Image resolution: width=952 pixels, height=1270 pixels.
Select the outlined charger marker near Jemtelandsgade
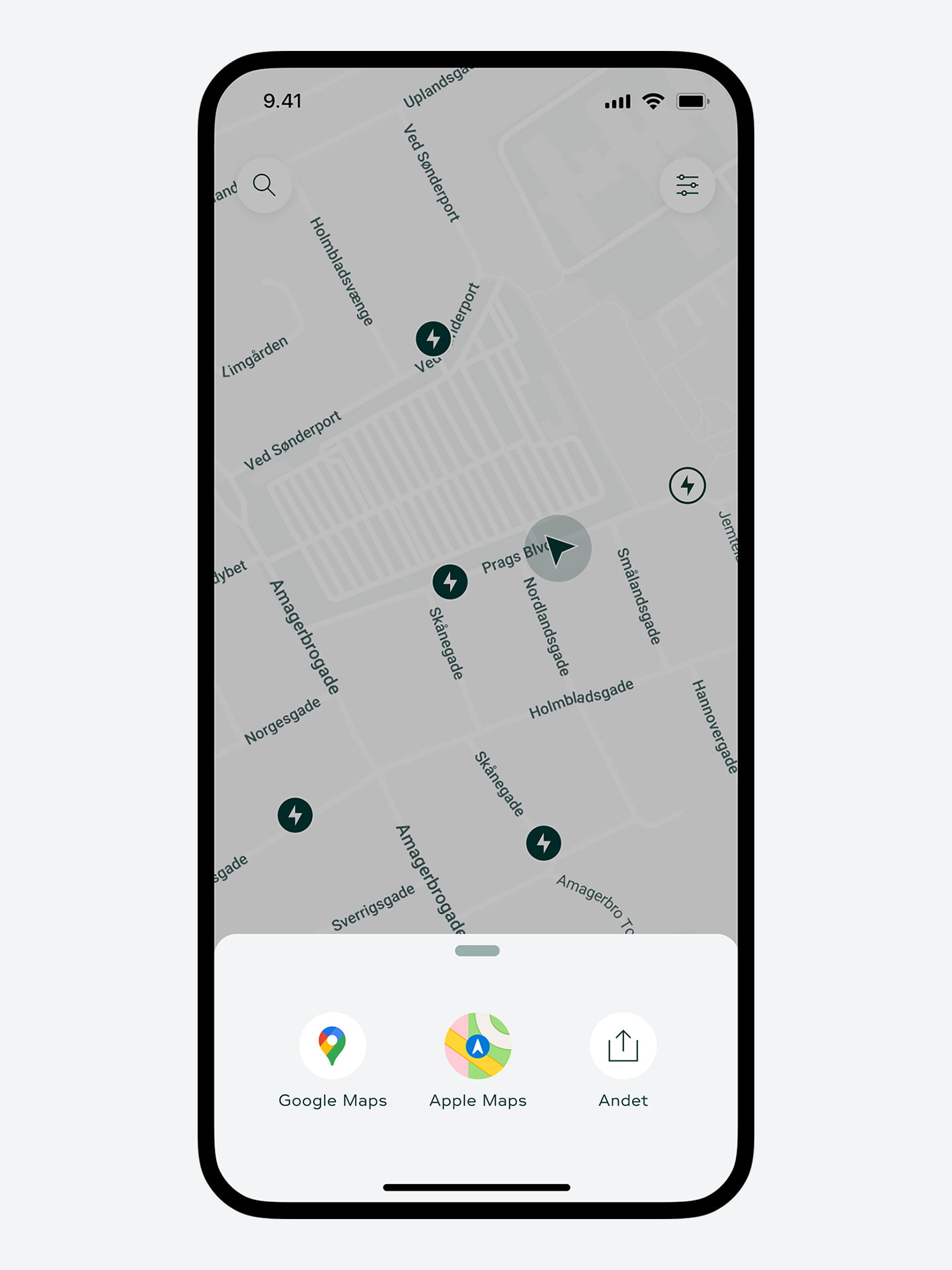pyautogui.click(x=687, y=486)
